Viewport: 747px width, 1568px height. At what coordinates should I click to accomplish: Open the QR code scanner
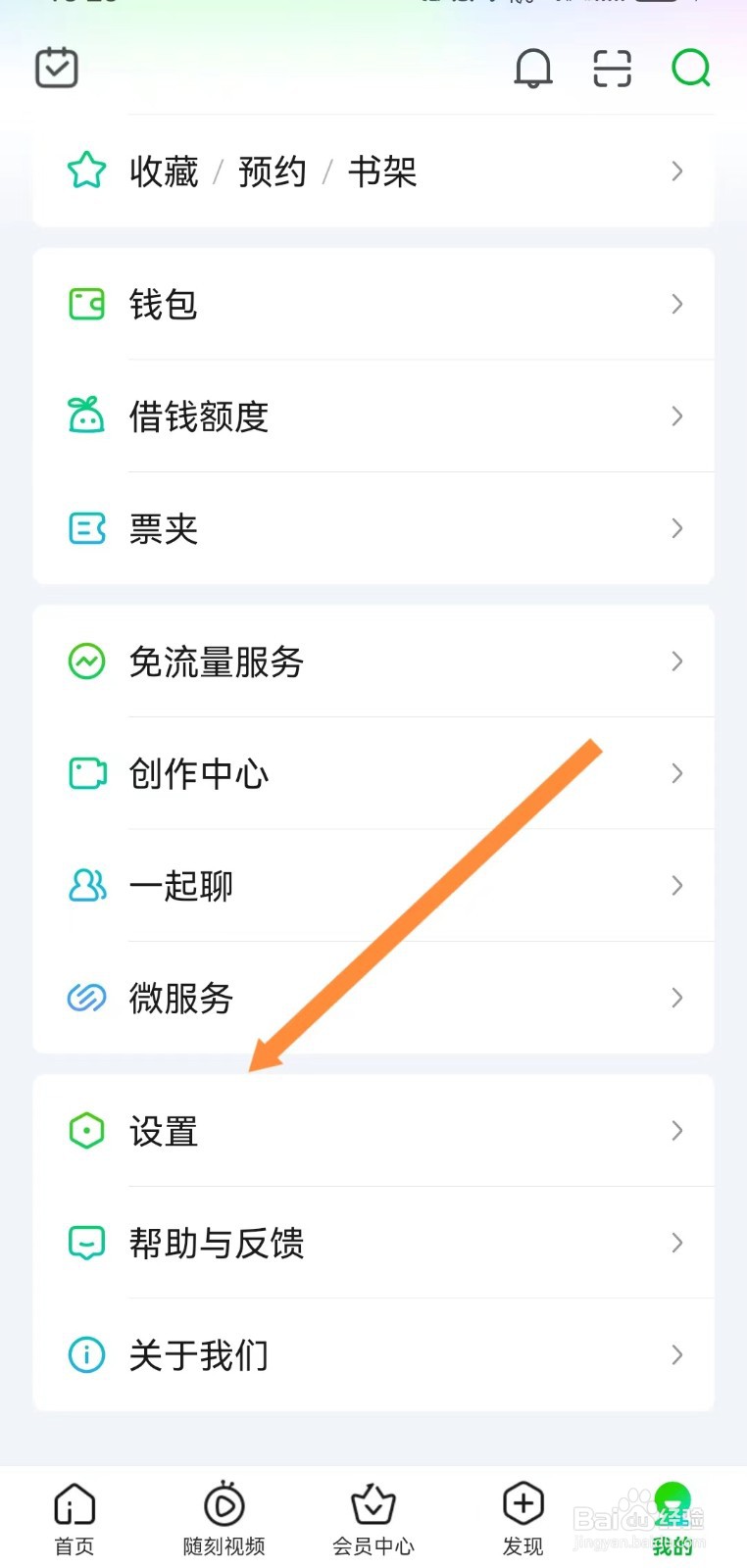click(611, 69)
